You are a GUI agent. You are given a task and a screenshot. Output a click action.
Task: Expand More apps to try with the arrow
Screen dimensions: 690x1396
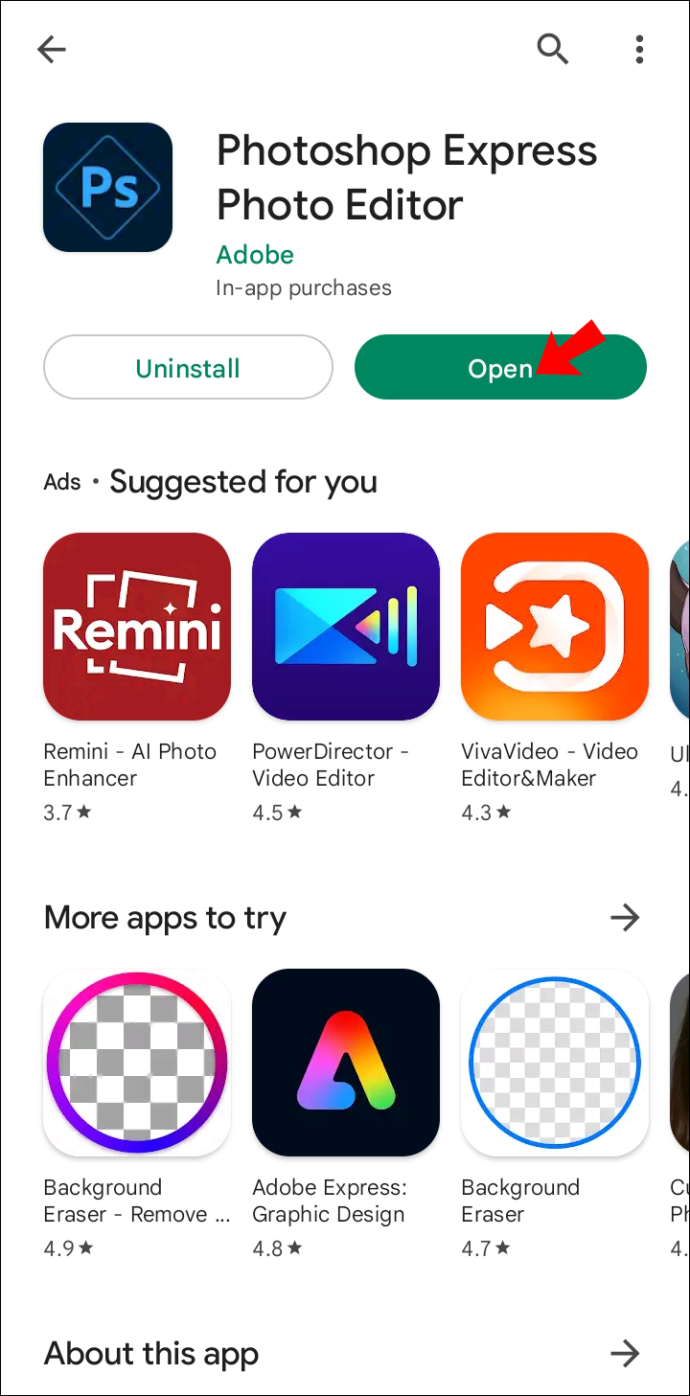[x=625, y=917]
